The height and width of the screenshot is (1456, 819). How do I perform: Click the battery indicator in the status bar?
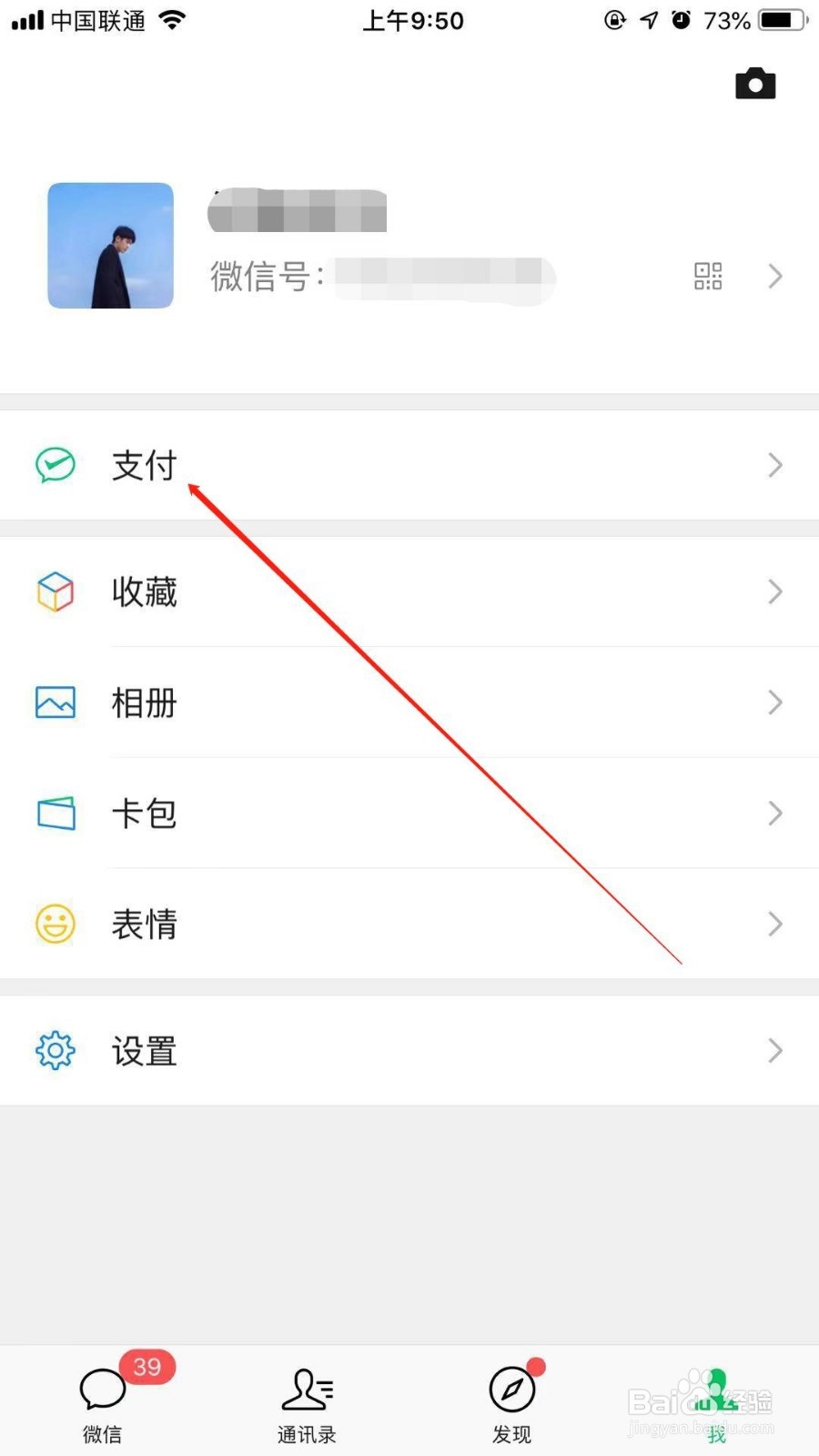pos(778,20)
